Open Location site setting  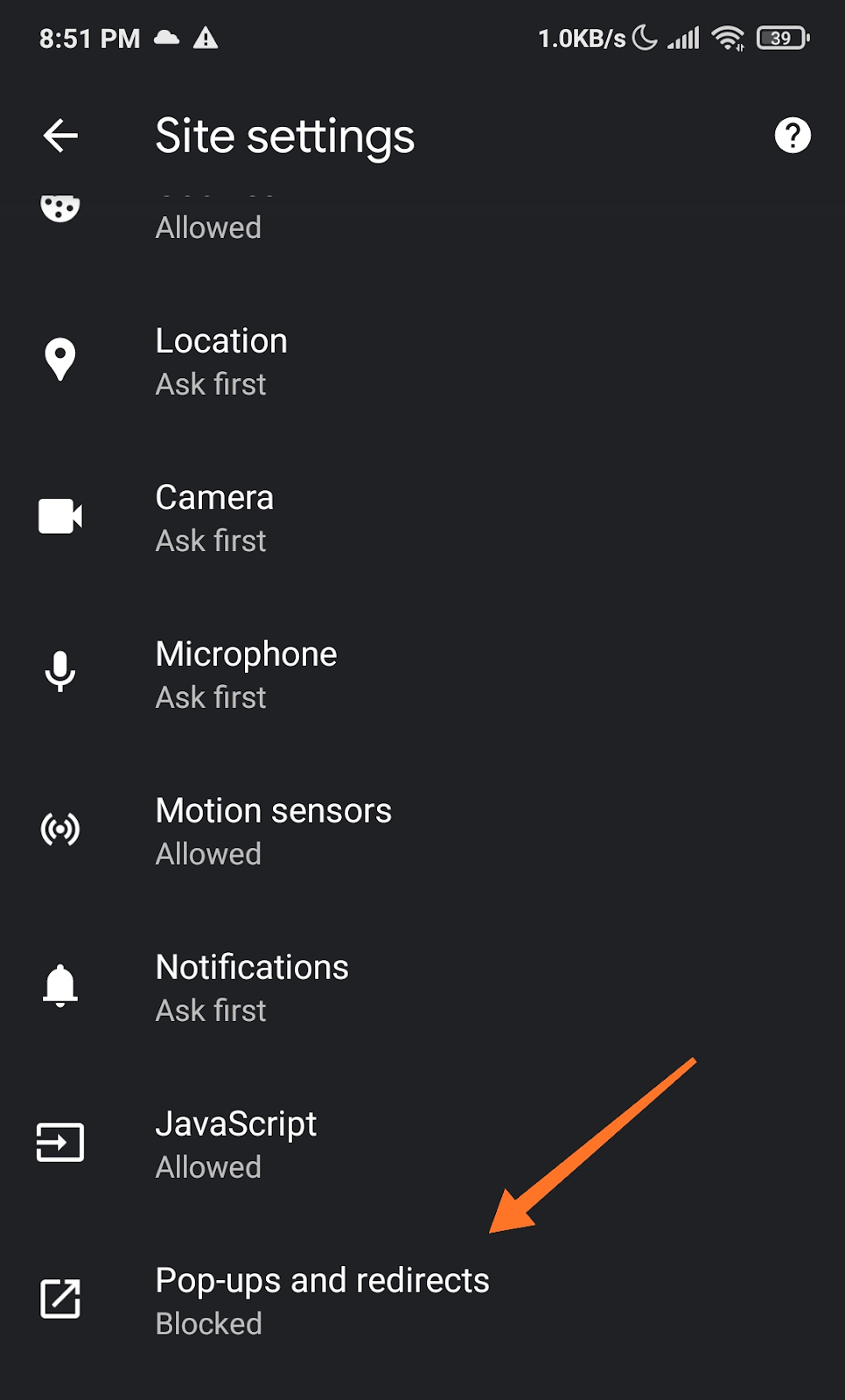(x=221, y=361)
